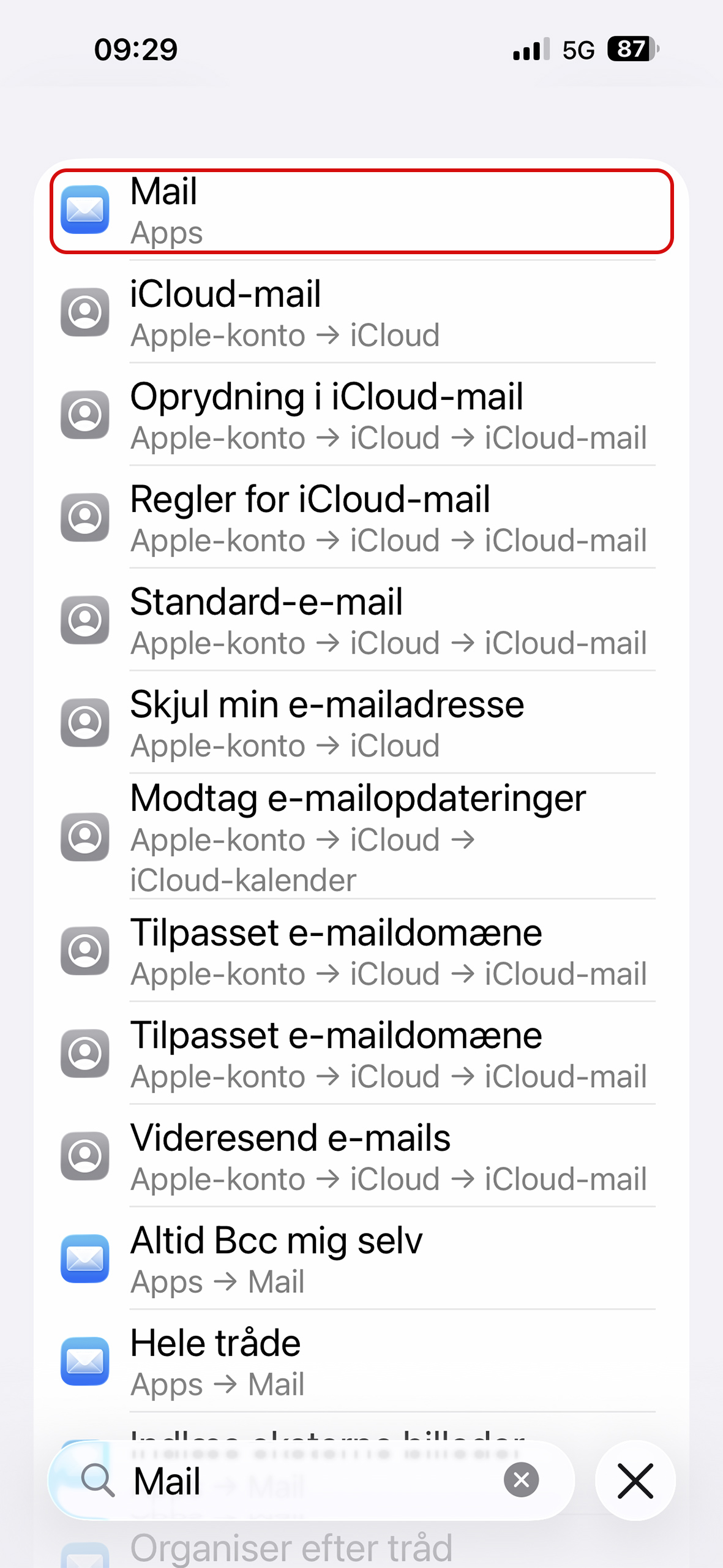The image size is (723, 1568).
Task: Open Skjul min e-mailadresse
Action: pyautogui.click(x=361, y=724)
